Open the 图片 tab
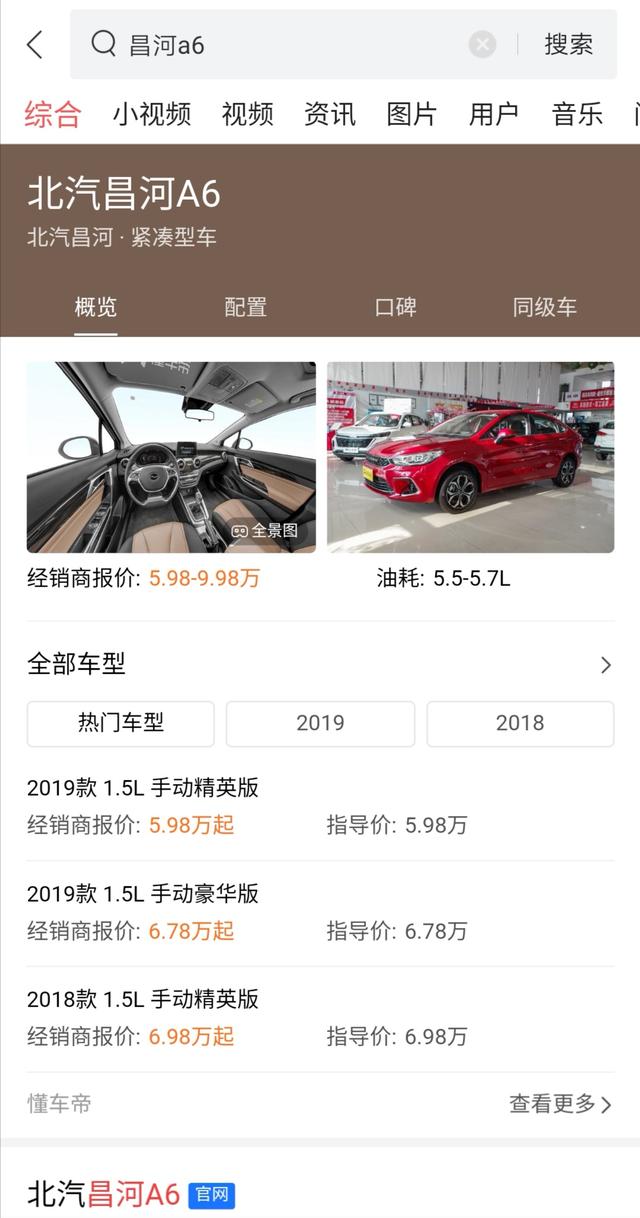 point(411,114)
